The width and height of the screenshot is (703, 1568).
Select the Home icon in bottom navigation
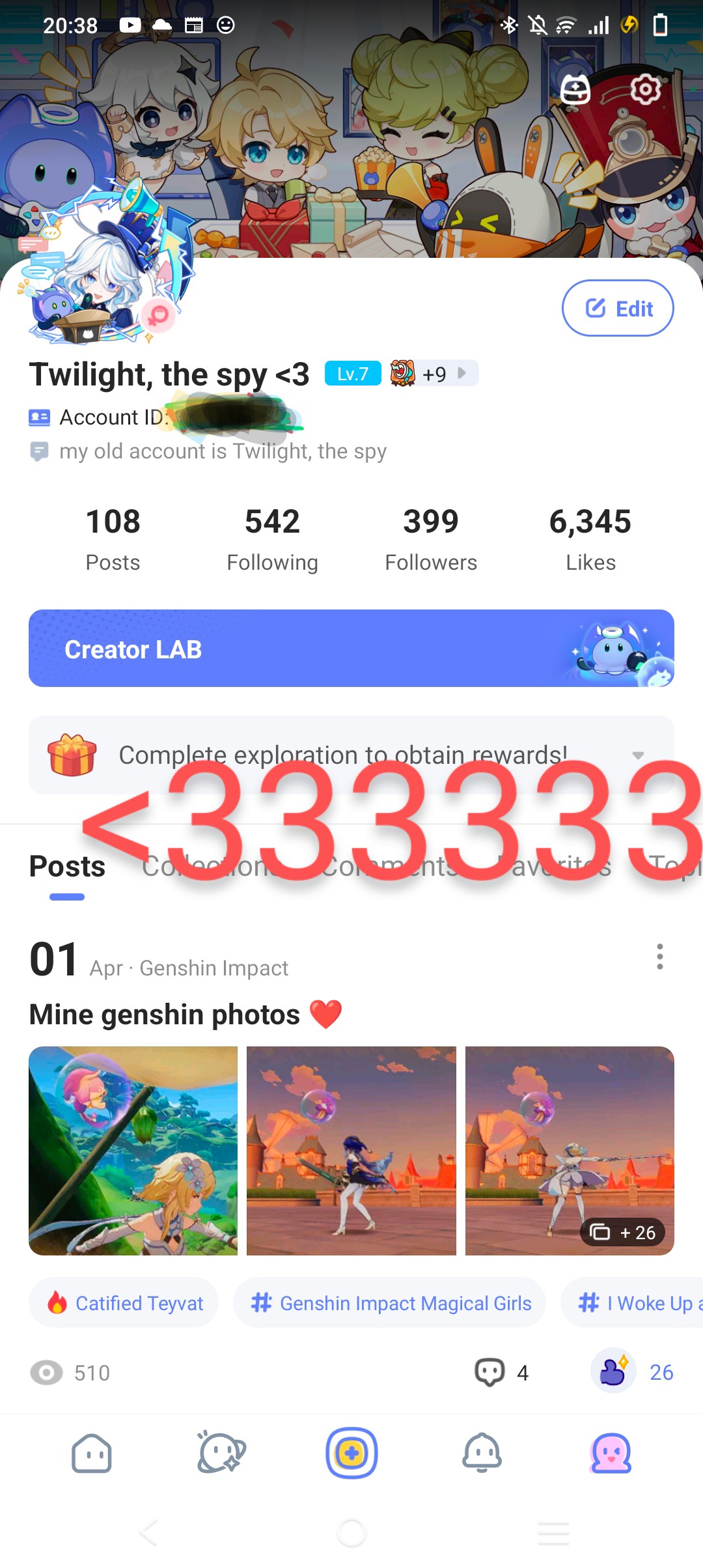click(91, 1453)
